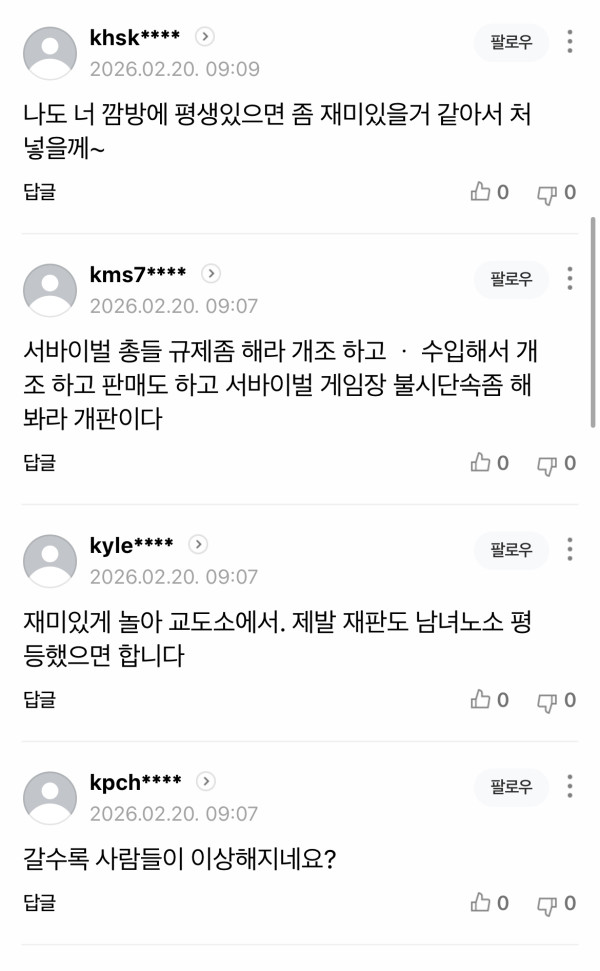Open overflow menu on kms7**** comment
The width and height of the screenshot is (600, 971).
tap(570, 278)
